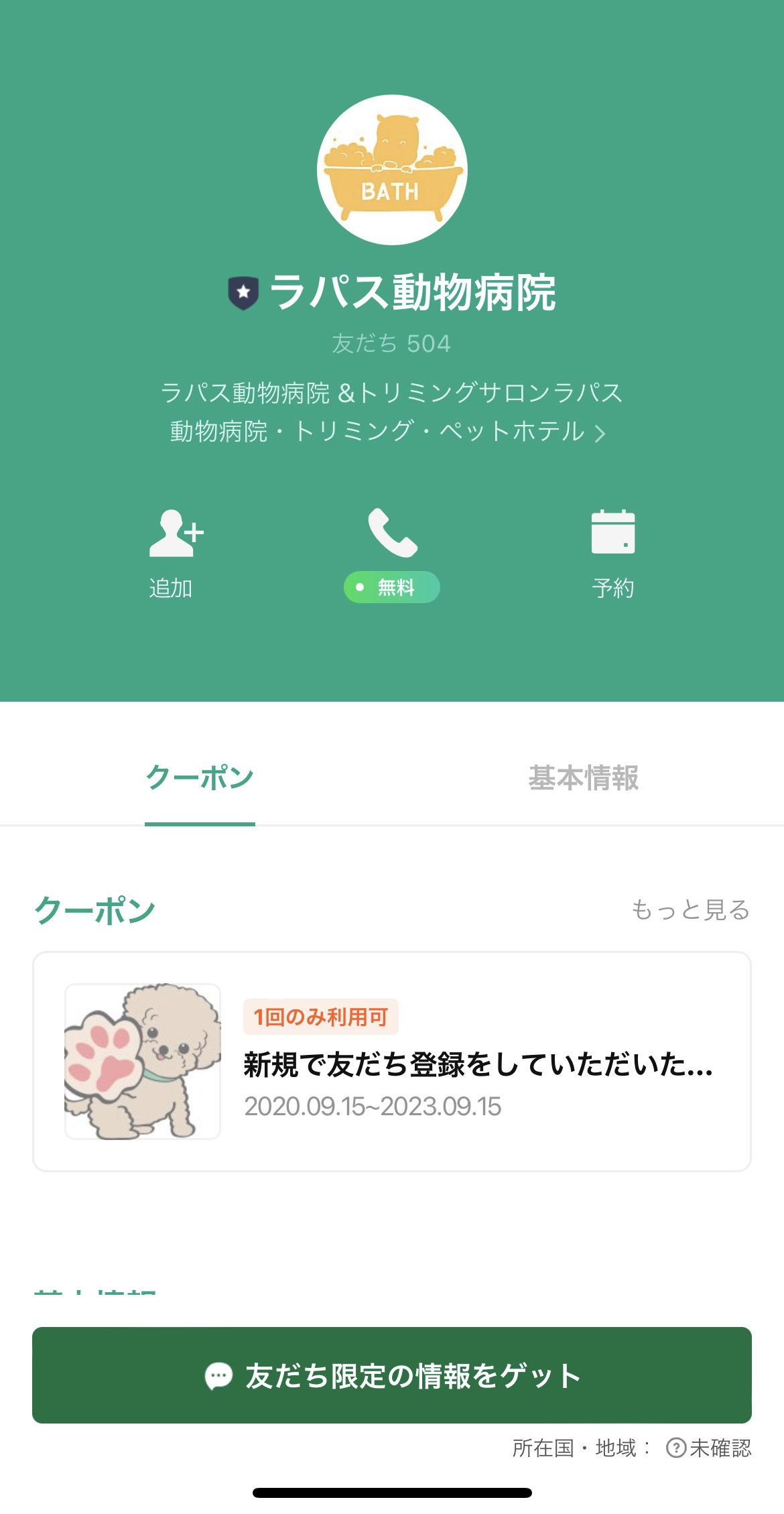
Task: Expand the account description chevron
Action: coord(600,433)
